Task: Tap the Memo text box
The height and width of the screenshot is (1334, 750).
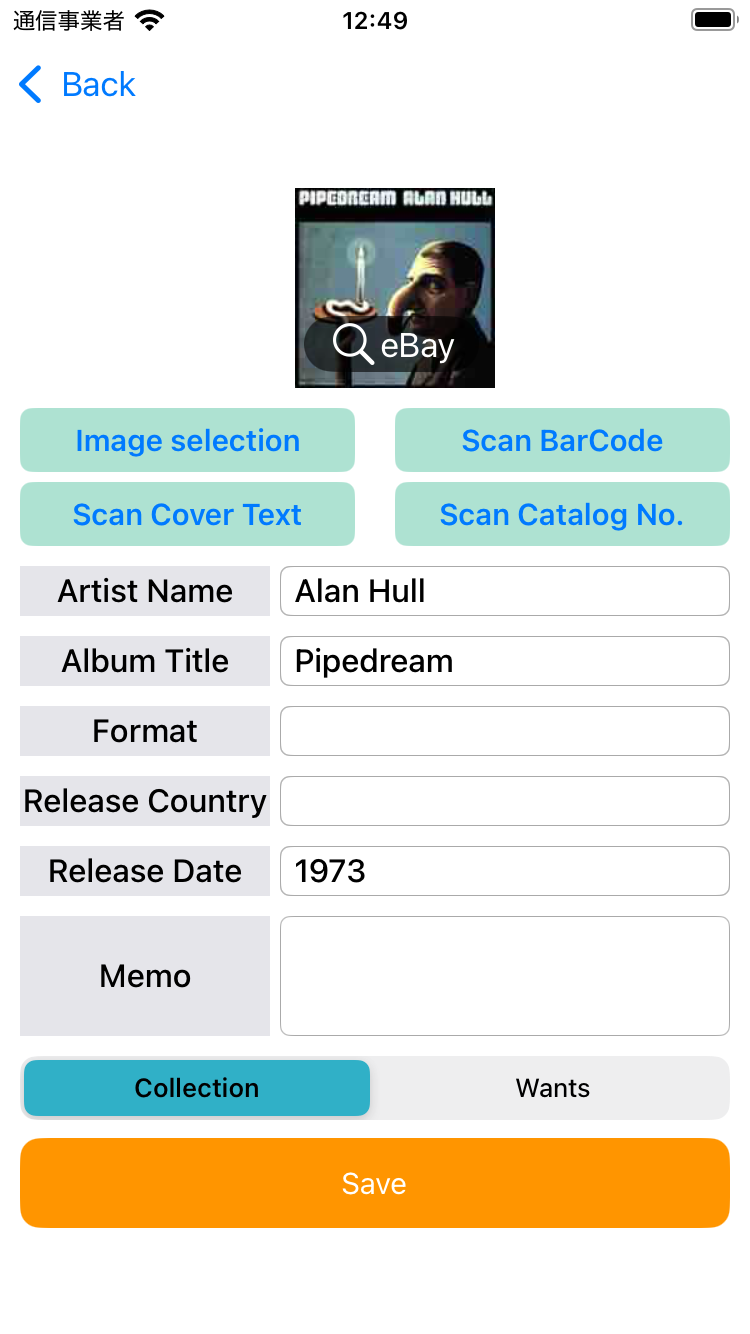Action: [x=504, y=976]
